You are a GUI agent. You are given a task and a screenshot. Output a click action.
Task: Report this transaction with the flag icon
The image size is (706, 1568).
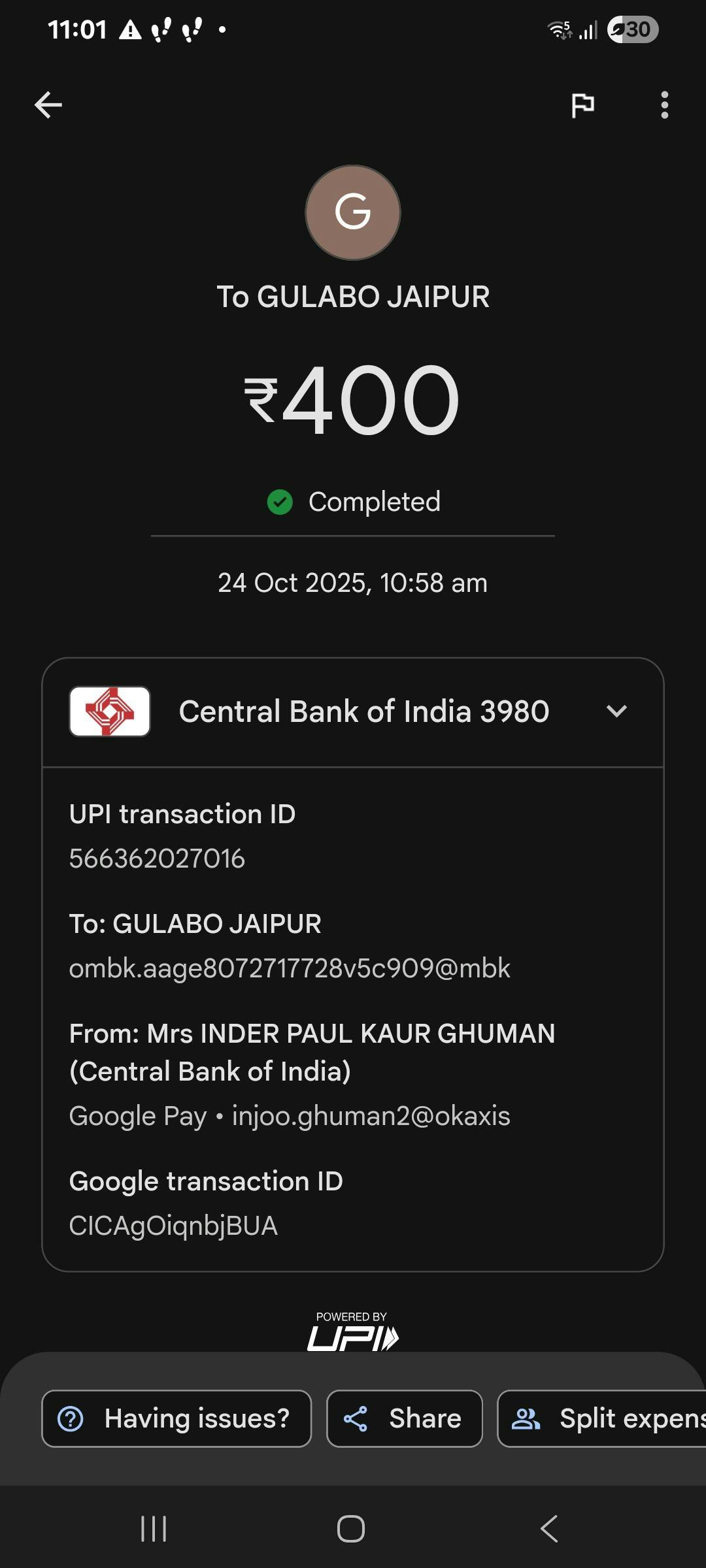pyautogui.click(x=582, y=105)
